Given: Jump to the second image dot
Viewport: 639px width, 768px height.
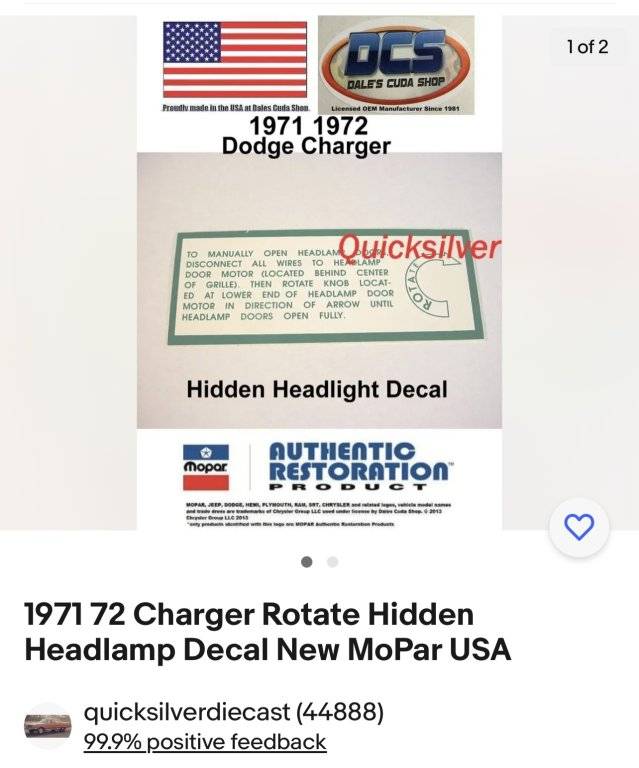Looking at the screenshot, I should (x=333, y=562).
